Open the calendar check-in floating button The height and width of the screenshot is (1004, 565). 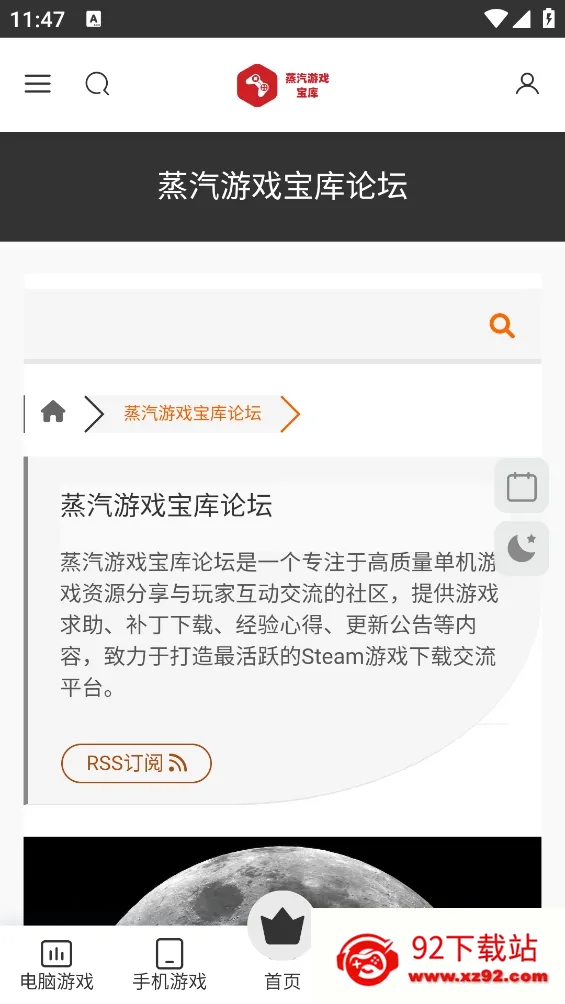[x=521, y=487]
